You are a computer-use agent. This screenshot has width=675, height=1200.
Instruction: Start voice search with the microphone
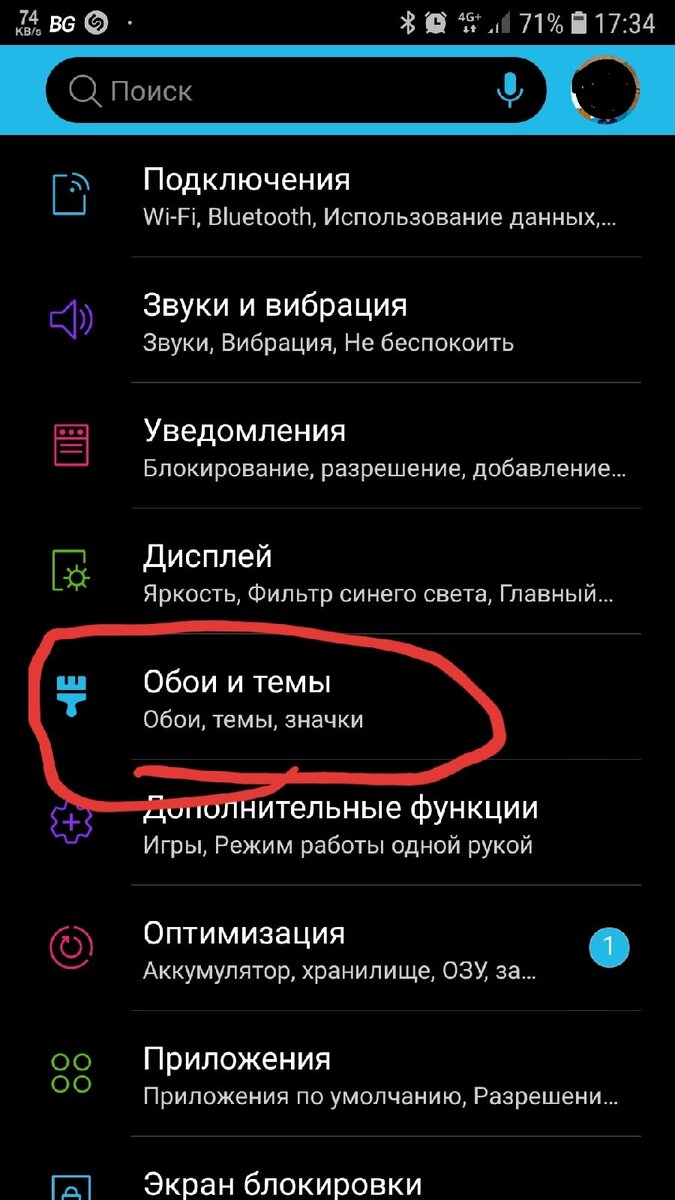point(510,91)
